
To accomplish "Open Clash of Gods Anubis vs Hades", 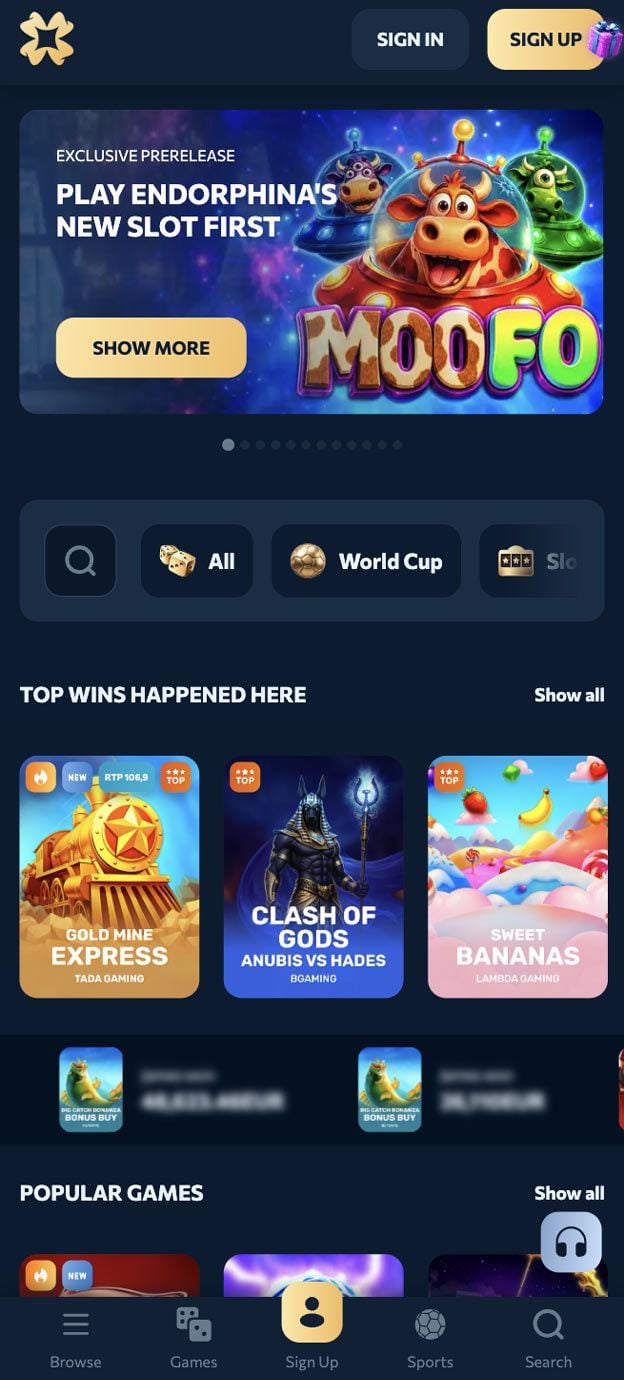I will pos(314,877).
